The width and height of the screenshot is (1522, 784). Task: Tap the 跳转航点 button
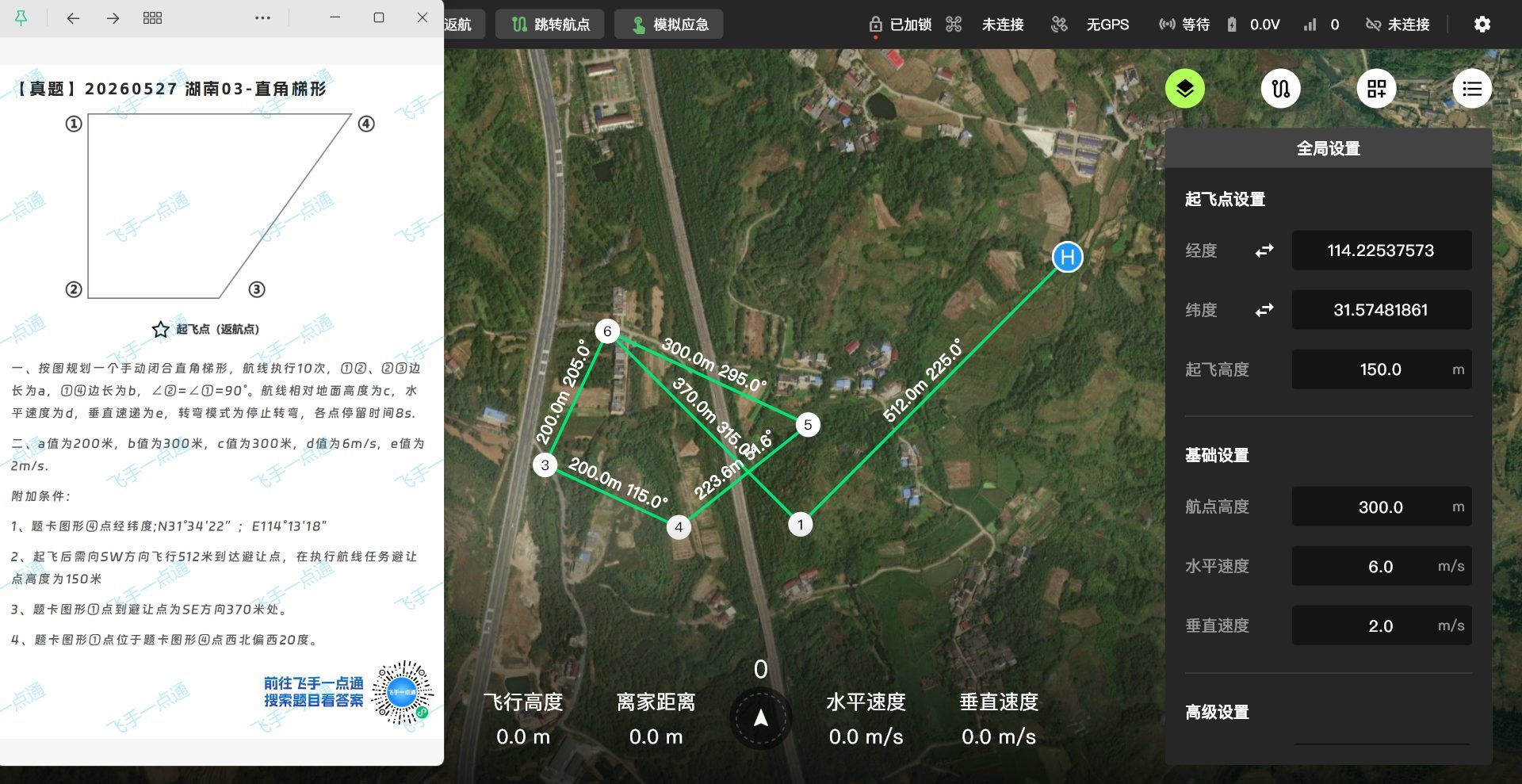pos(549,25)
